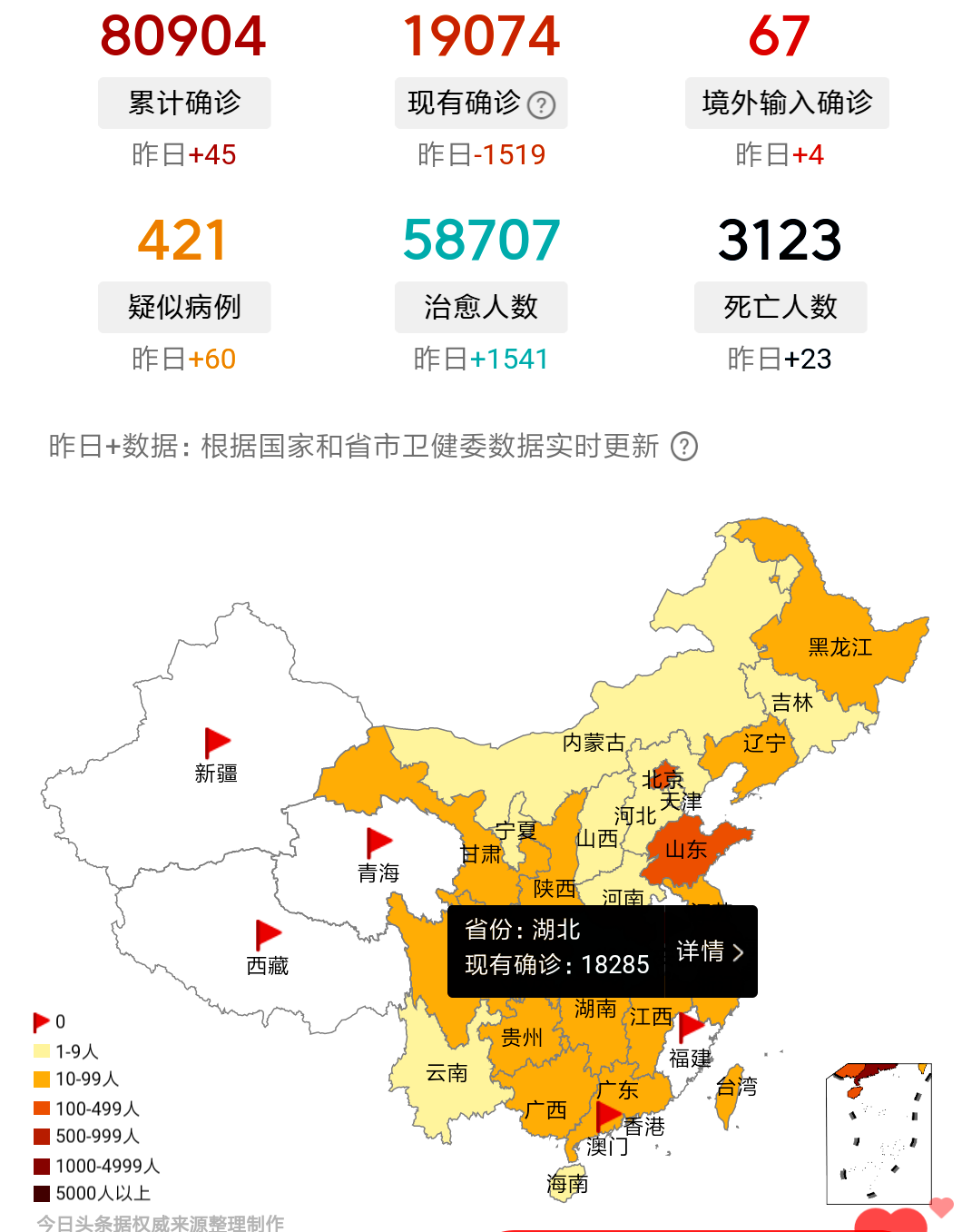The image size is (972, 1232).
Task: Select 黑龙江 province on the map
Action: tap(839, 646)
